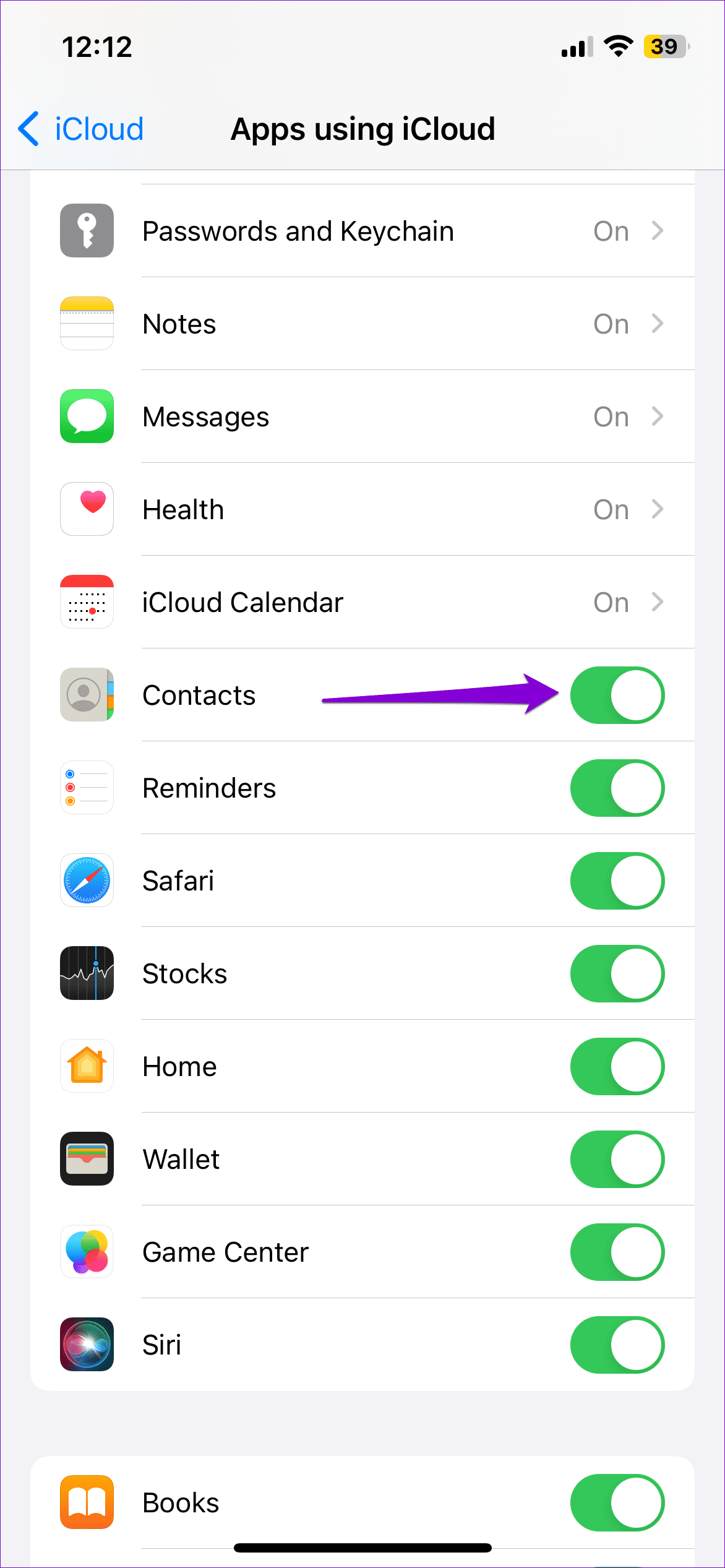Expand Passwords and Keychain options
This screenshot has width=725, height=1568.
[658, 230]
